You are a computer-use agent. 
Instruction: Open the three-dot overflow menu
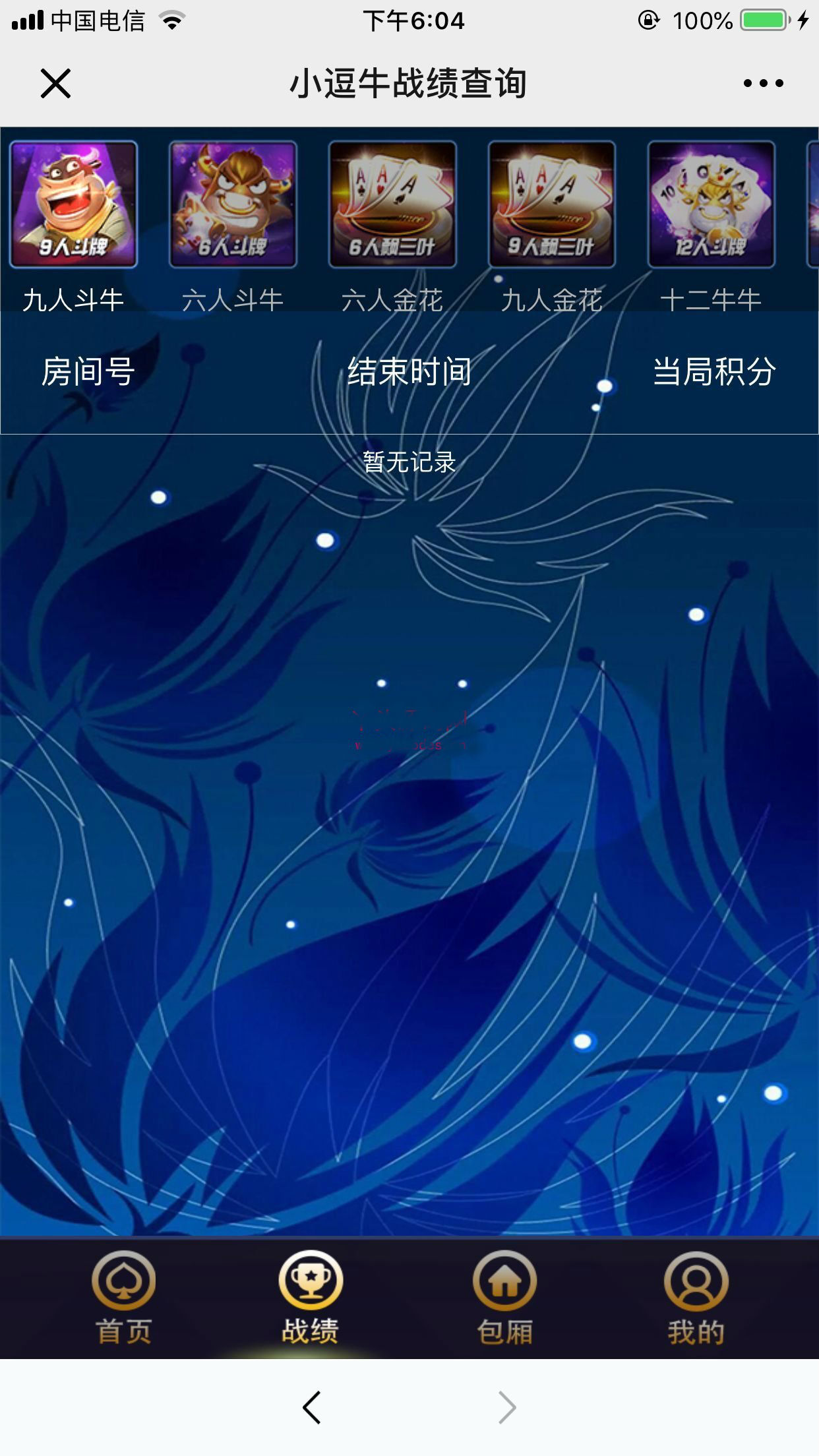click(763, 83)
